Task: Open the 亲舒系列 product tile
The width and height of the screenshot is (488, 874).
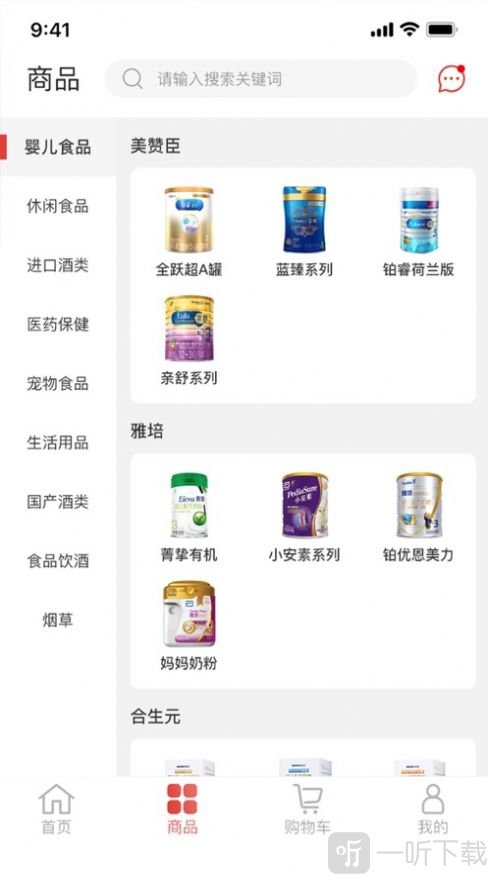Action: click(189, 340)
